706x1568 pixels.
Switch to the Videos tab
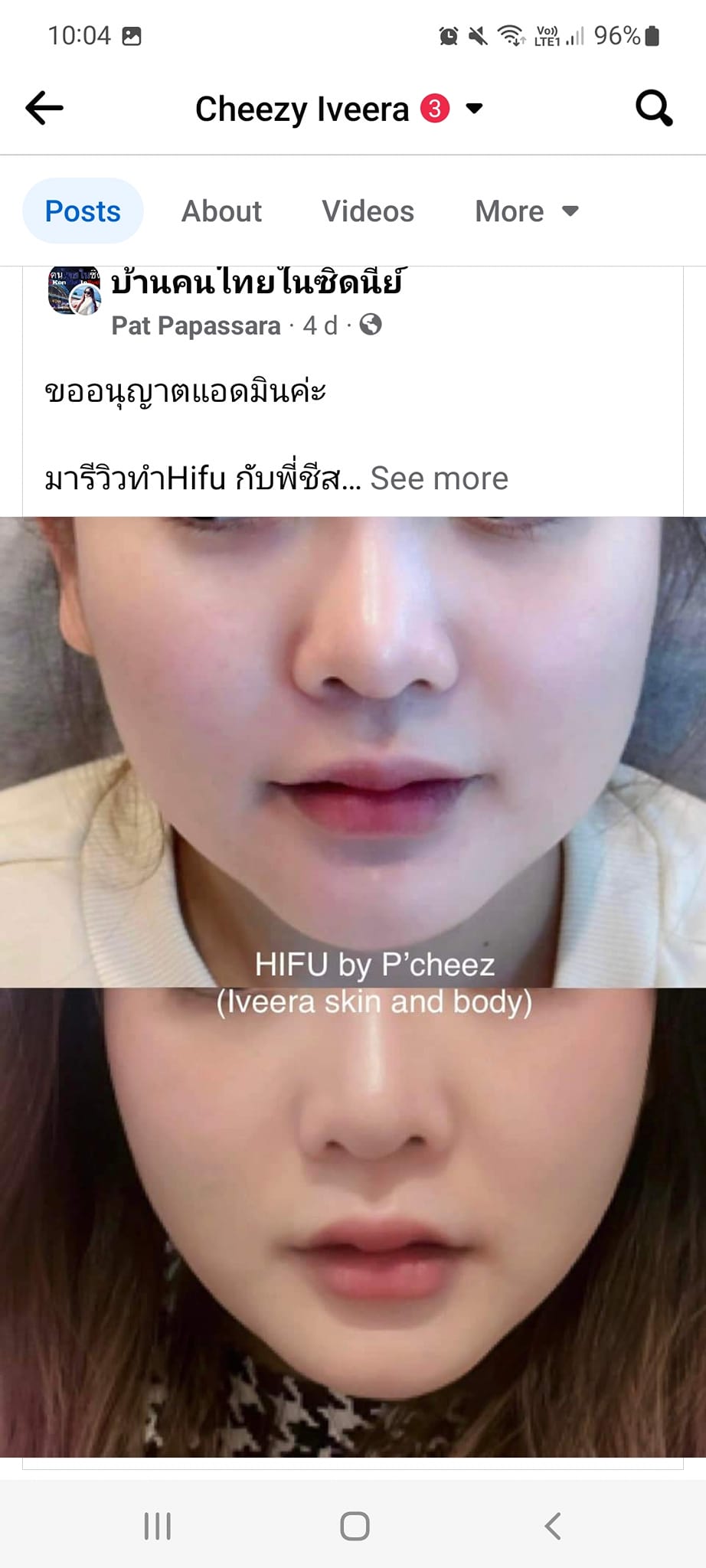(x=368, y=211)
